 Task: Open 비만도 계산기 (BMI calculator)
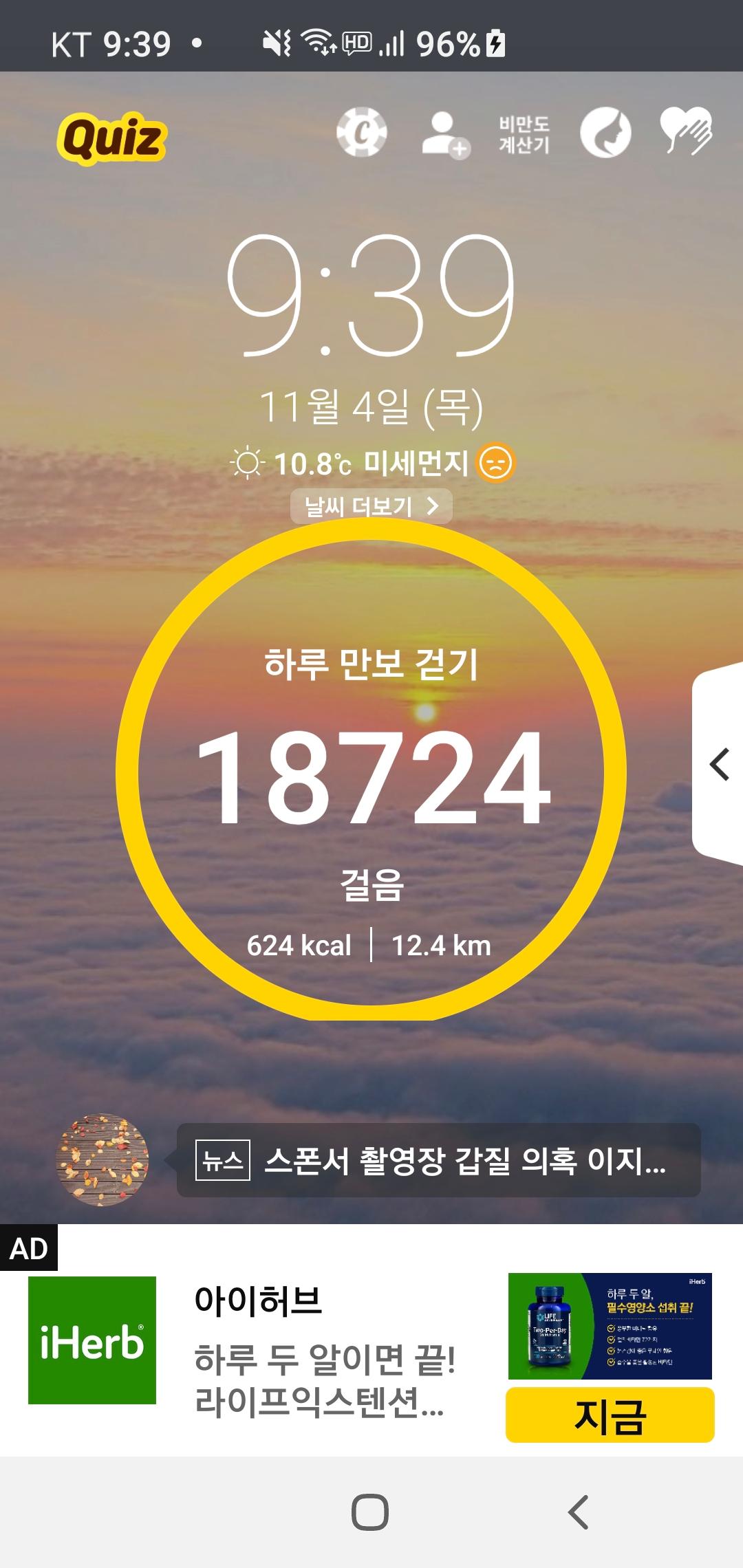pos(524,134)
